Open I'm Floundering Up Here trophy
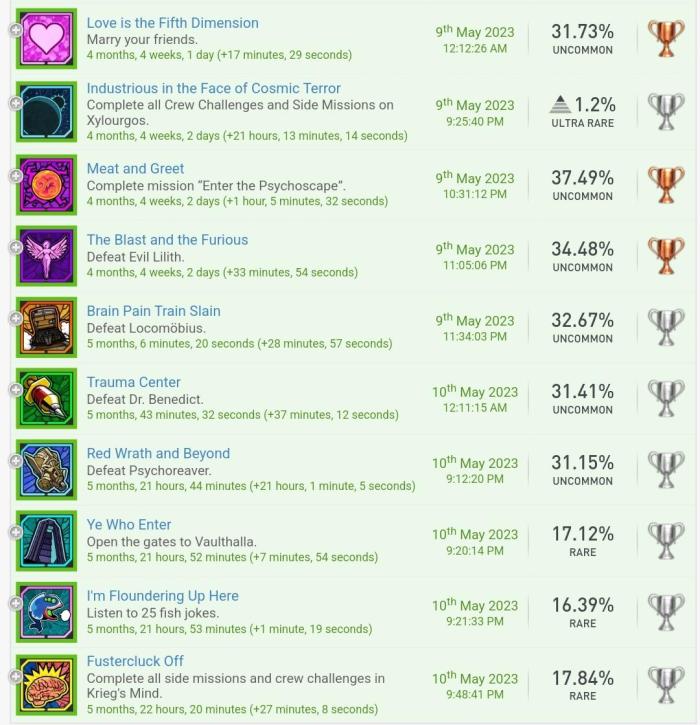700x725 pixels. click(162, 595)
